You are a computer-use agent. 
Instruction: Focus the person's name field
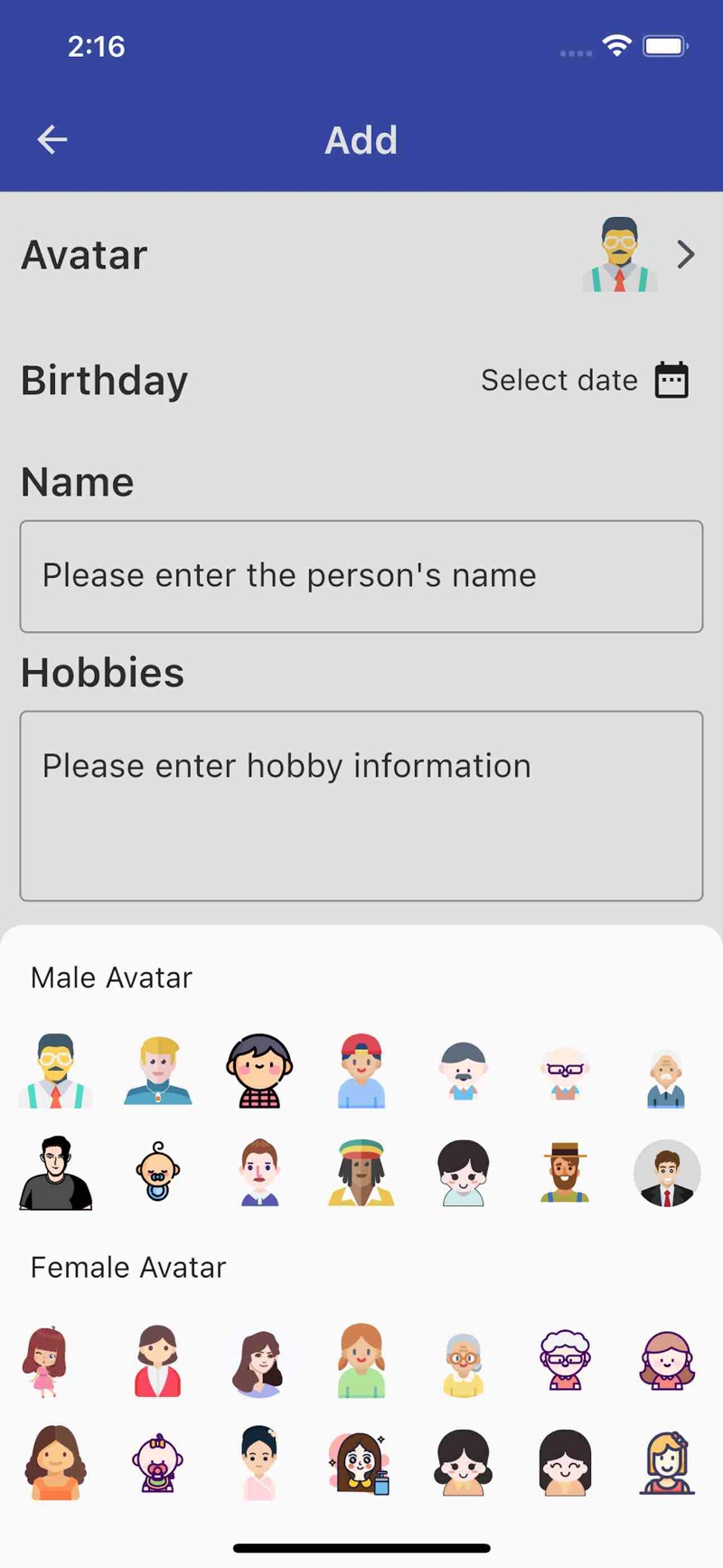361,576
